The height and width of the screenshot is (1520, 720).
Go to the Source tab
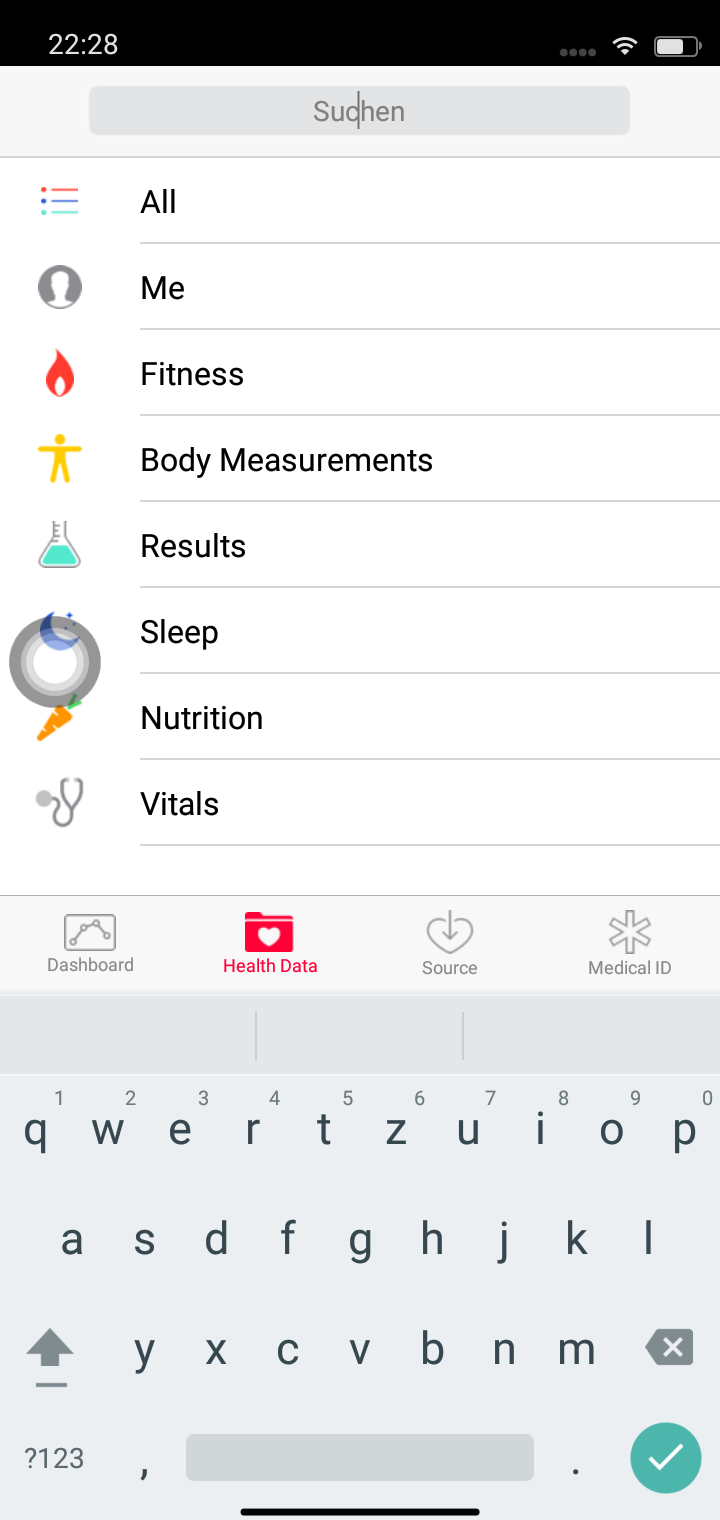pos(449,943)
